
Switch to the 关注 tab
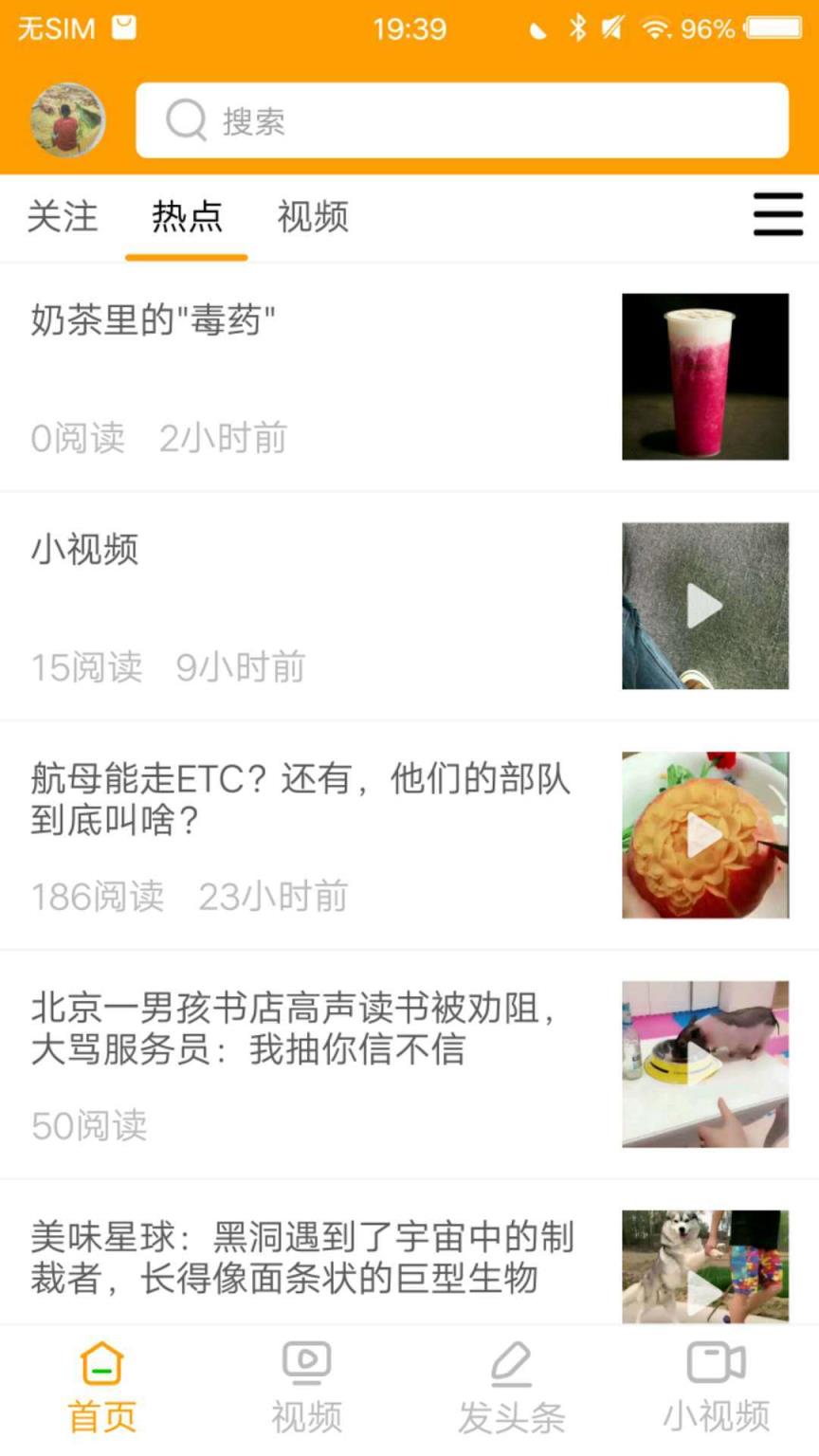(x=63, y=217)
